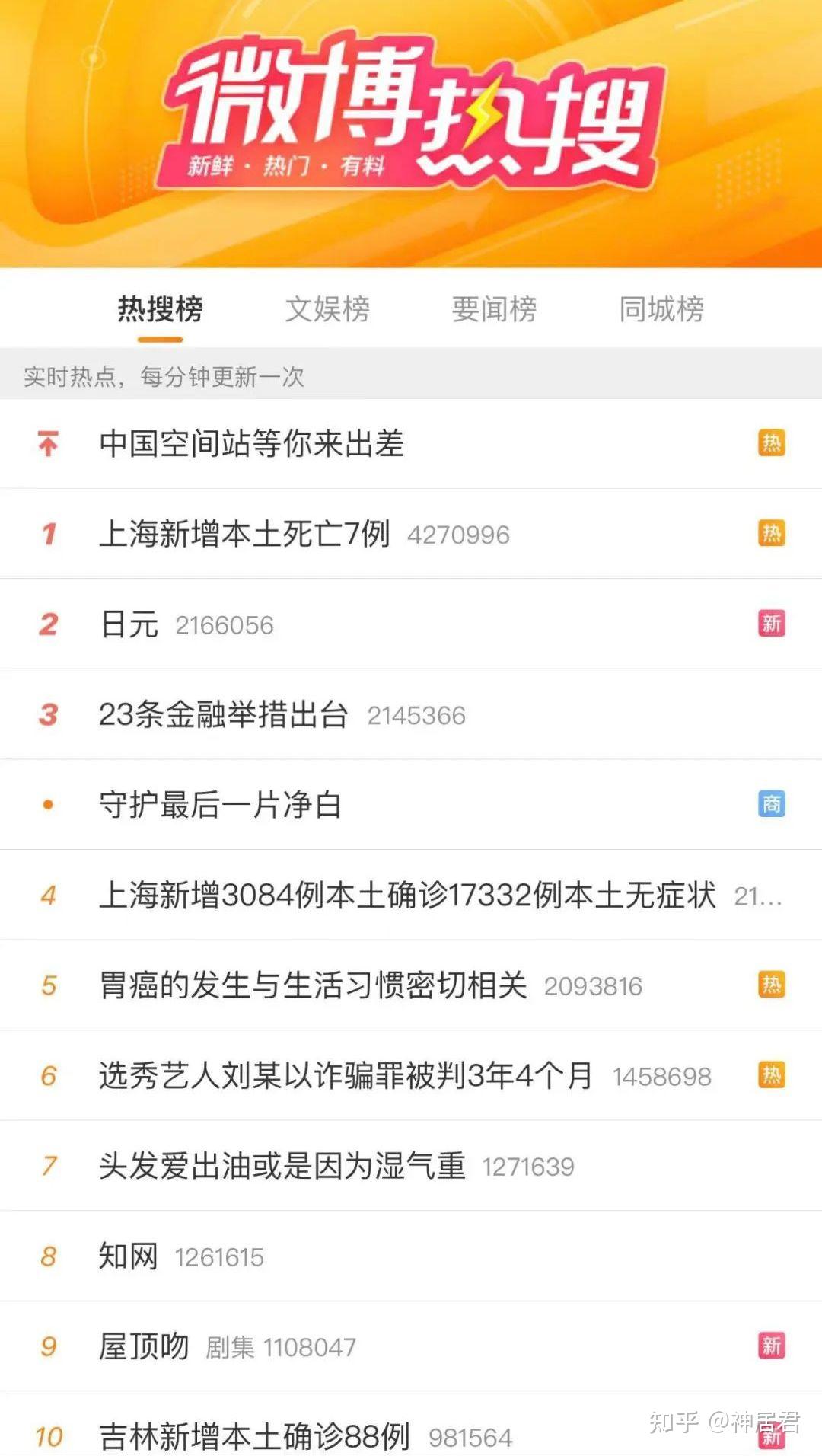Image resolution: width=822 pixels, height=1456 pixels.
Task: View topic 胃癌的发生与生活习惯密切相关
Action: pos(313,985)
